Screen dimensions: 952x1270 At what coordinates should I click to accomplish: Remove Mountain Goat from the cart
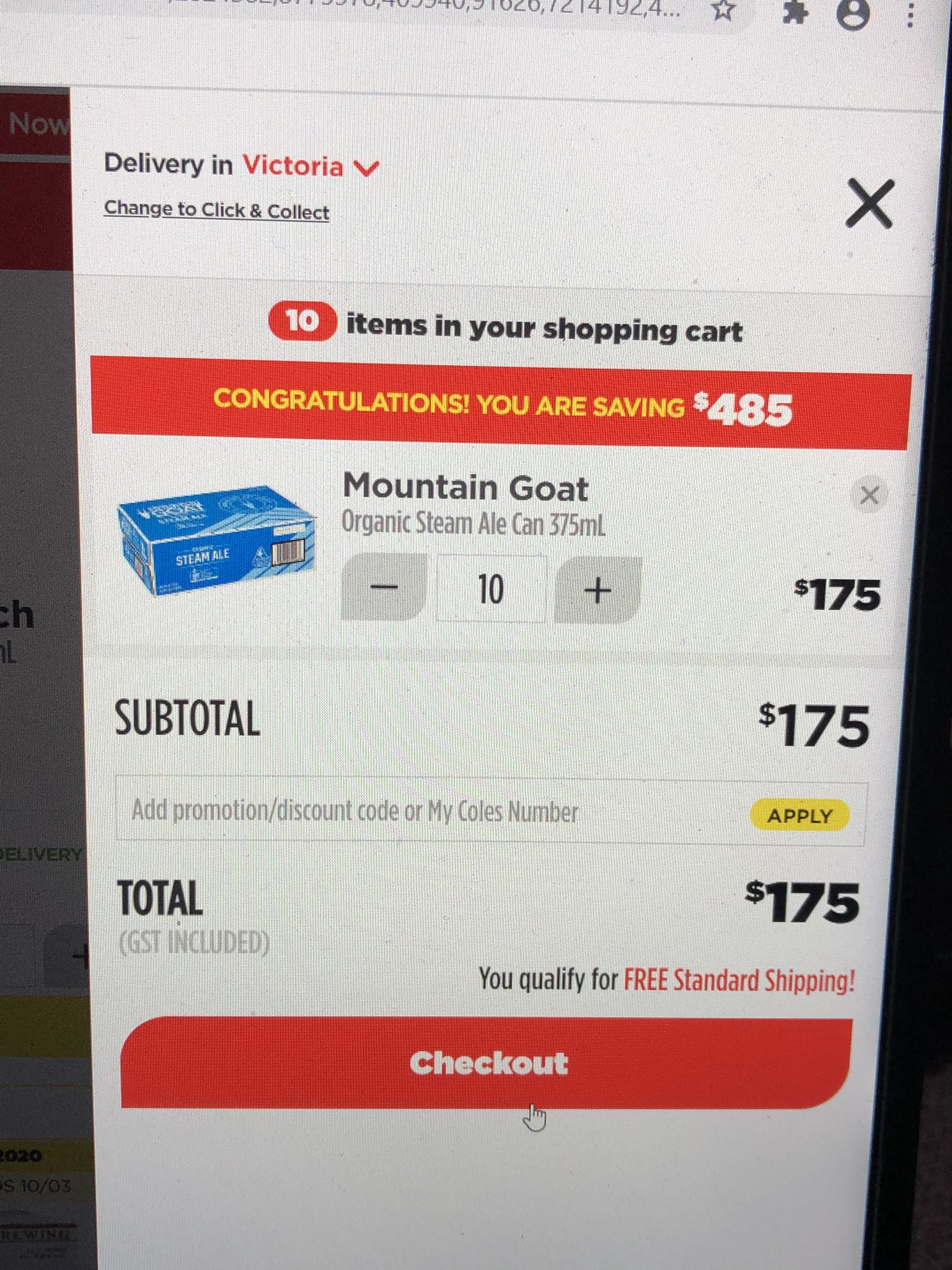(x=869, y=494)
